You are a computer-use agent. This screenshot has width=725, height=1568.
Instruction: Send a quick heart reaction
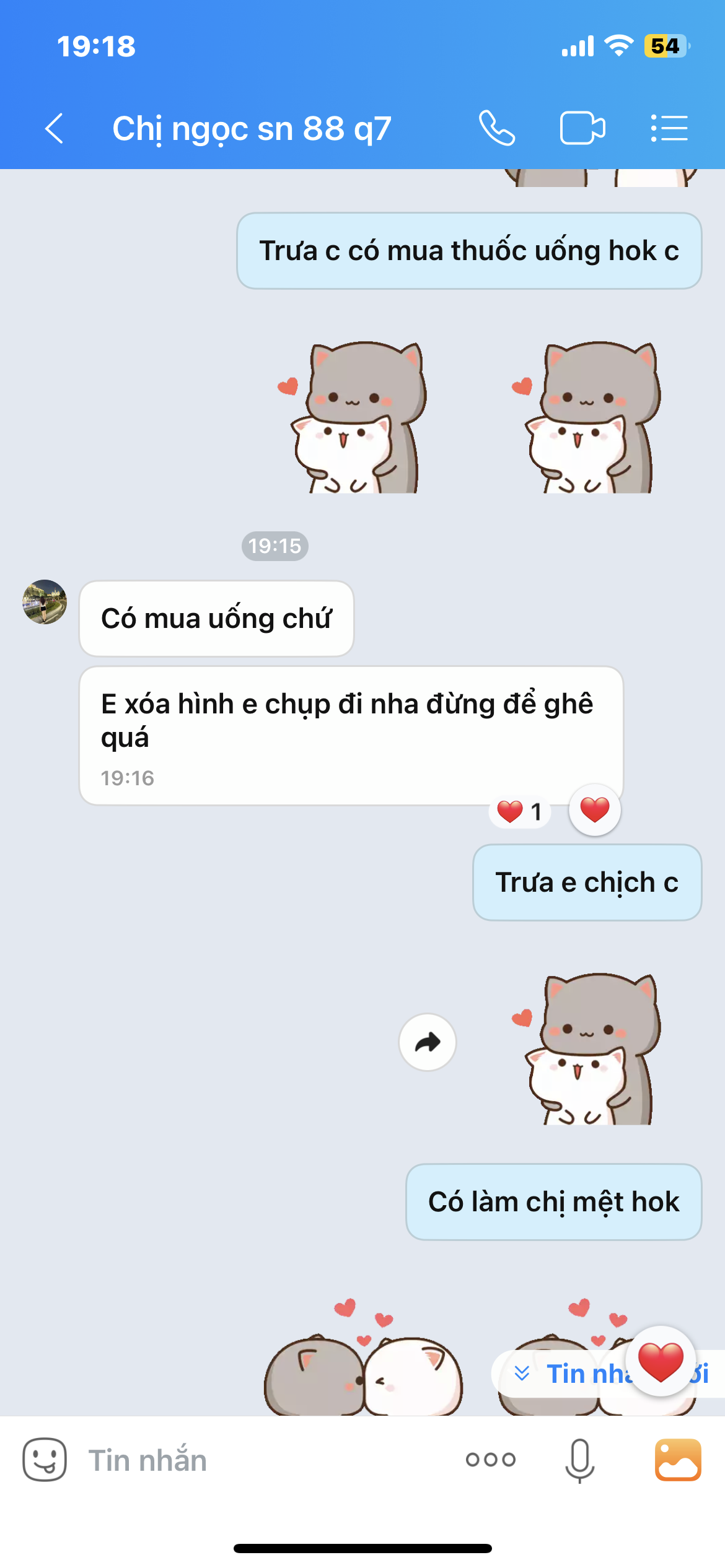661,1361
